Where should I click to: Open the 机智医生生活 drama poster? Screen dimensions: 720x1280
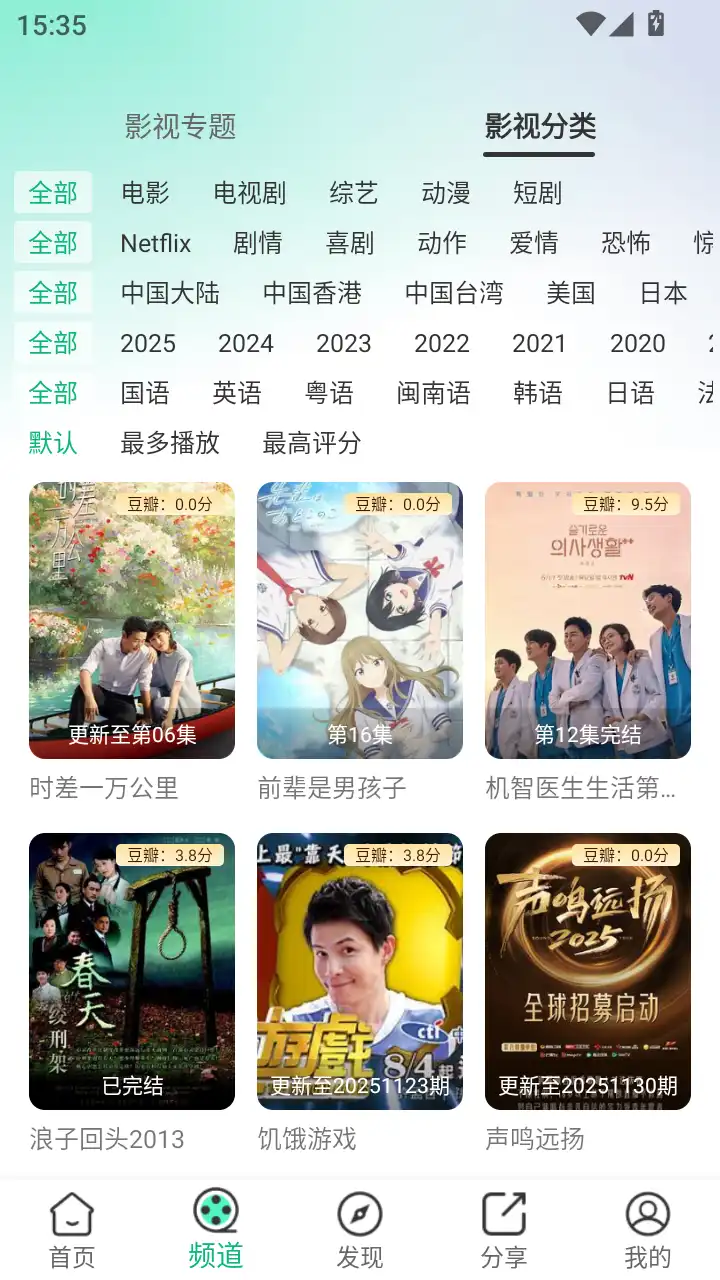point(588,618)
